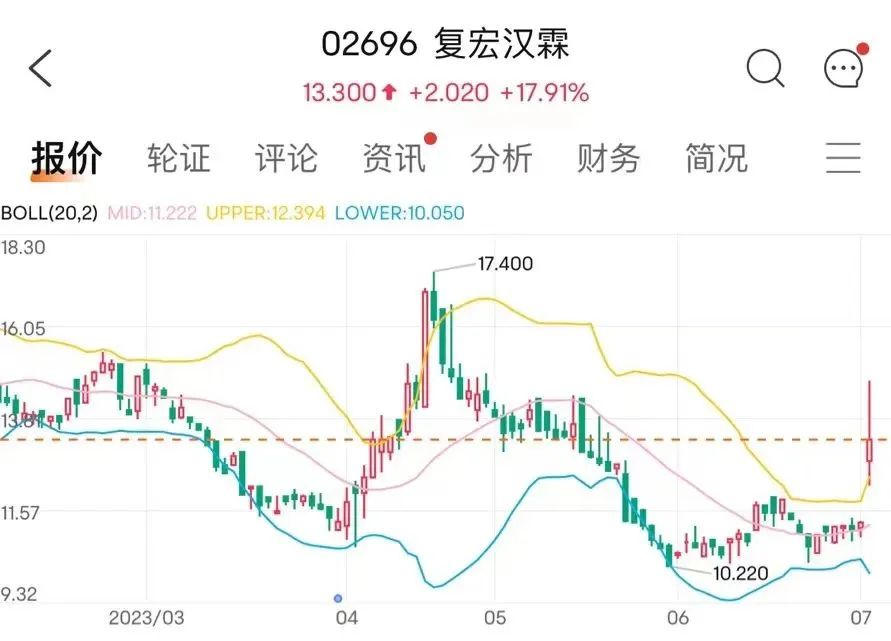Viewport: 891px width, 641px height.
Task: Select the 资讯 tab
Action: coord(394,158)
